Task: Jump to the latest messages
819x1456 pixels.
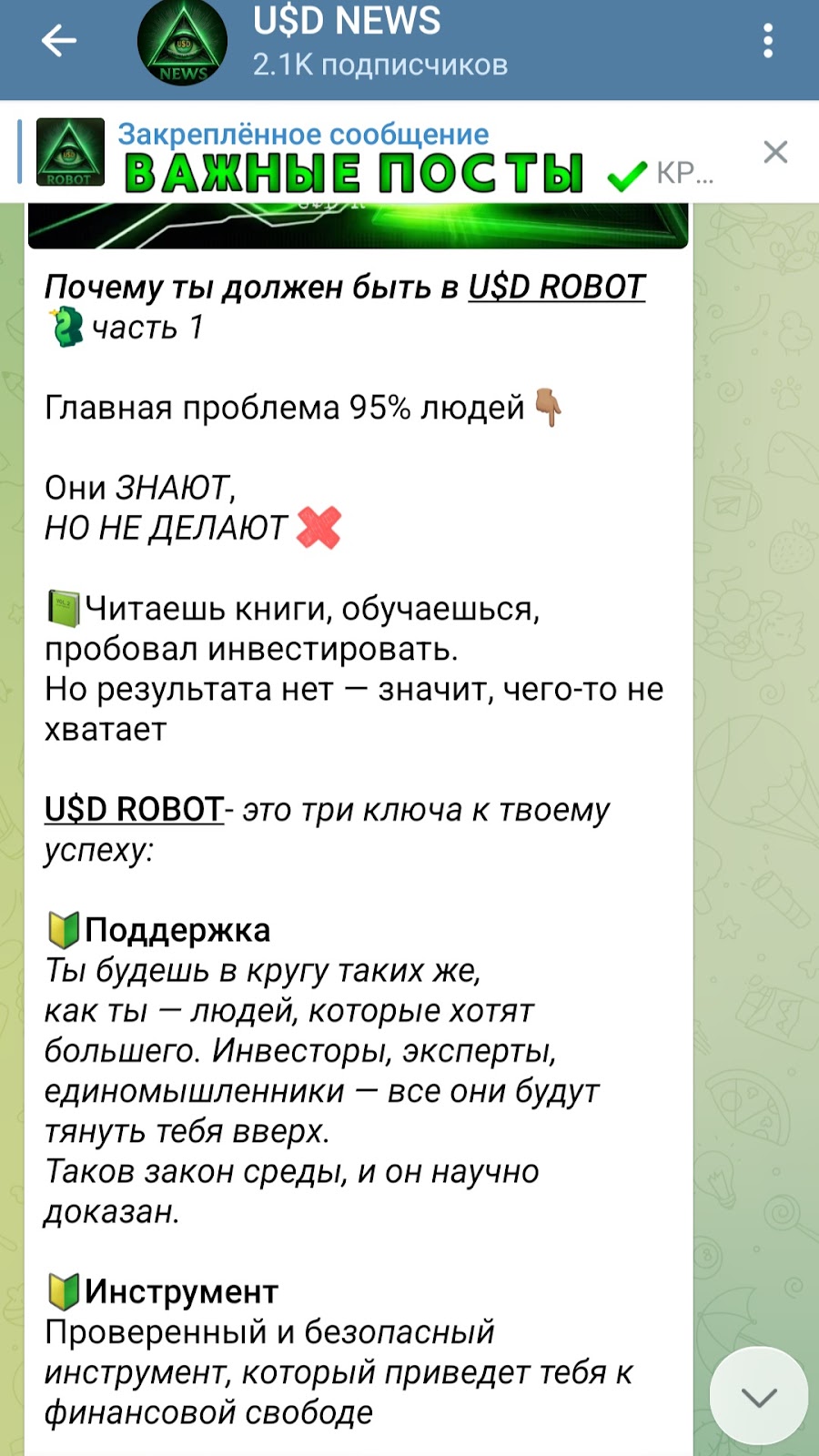Action: click(758, 1395)
